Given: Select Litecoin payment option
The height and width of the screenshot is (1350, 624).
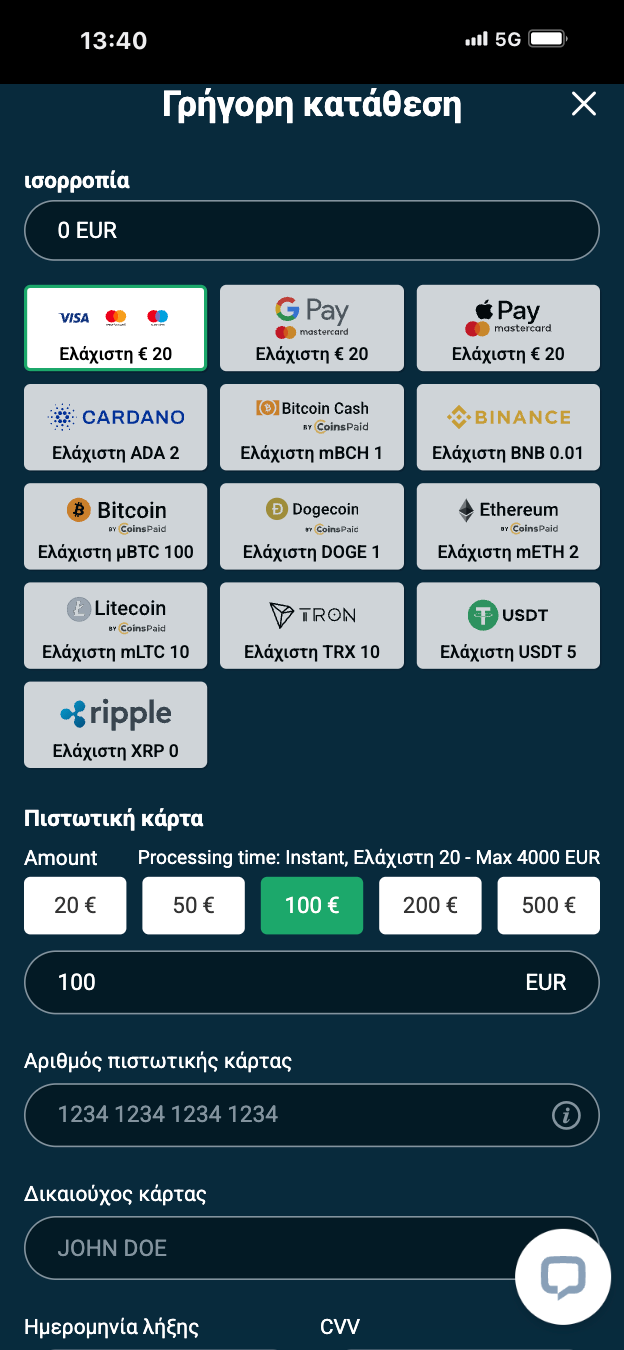Looking at the screenshot, I should 115,625.
